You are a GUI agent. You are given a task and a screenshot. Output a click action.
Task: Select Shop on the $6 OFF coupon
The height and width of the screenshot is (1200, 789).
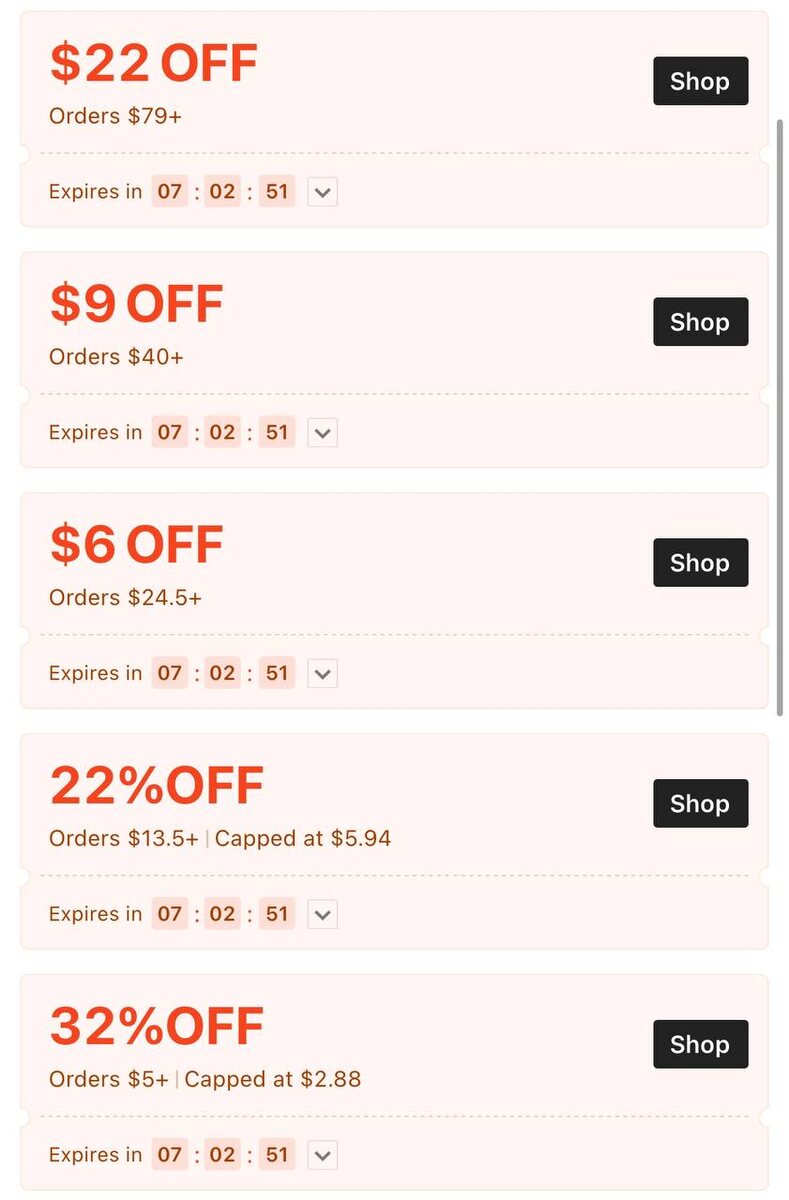pyautogui.click(x=700, y=563)
